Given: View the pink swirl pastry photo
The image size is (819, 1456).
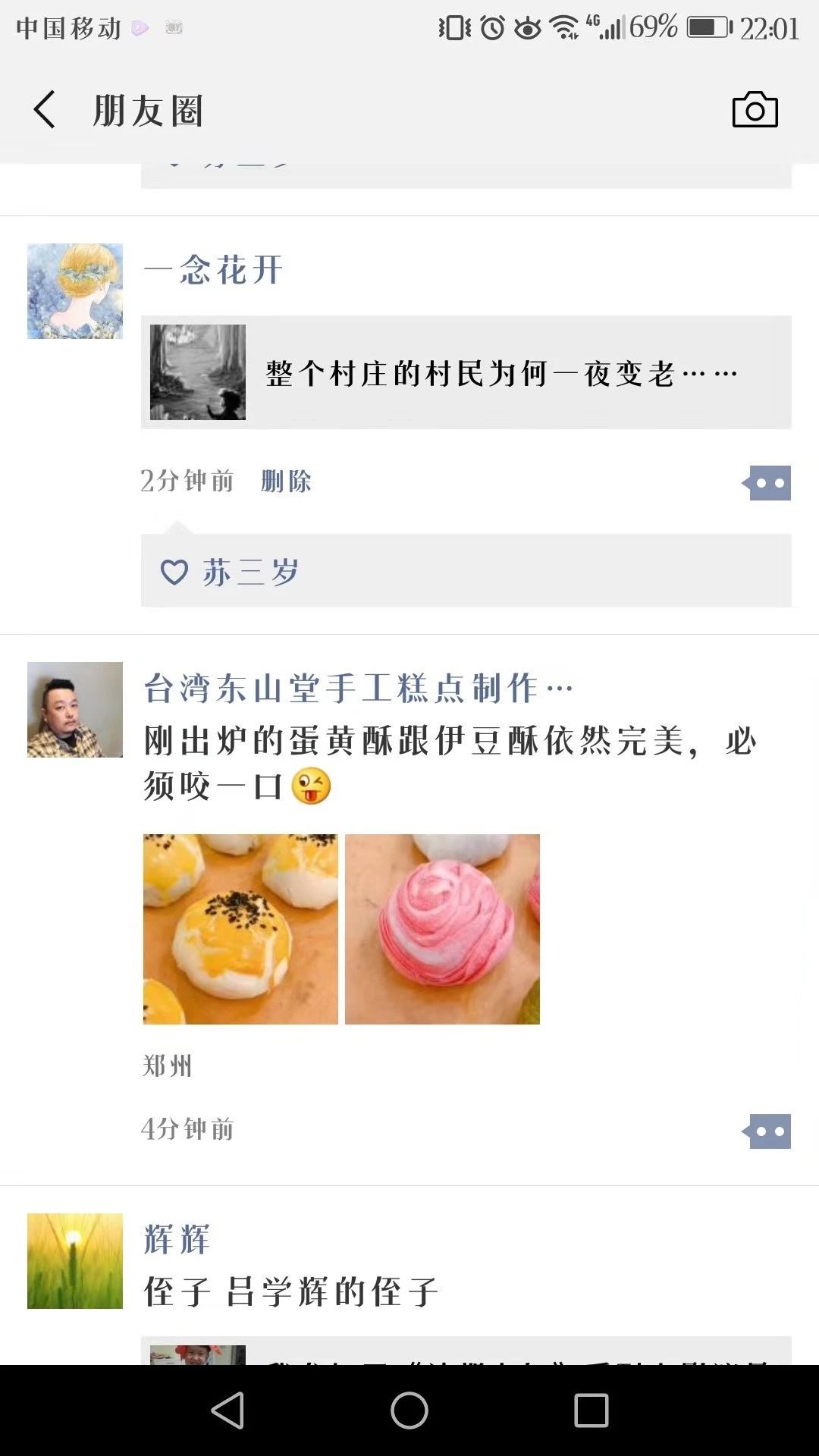Looking at the screenshot, I should [x=442, y=929].
